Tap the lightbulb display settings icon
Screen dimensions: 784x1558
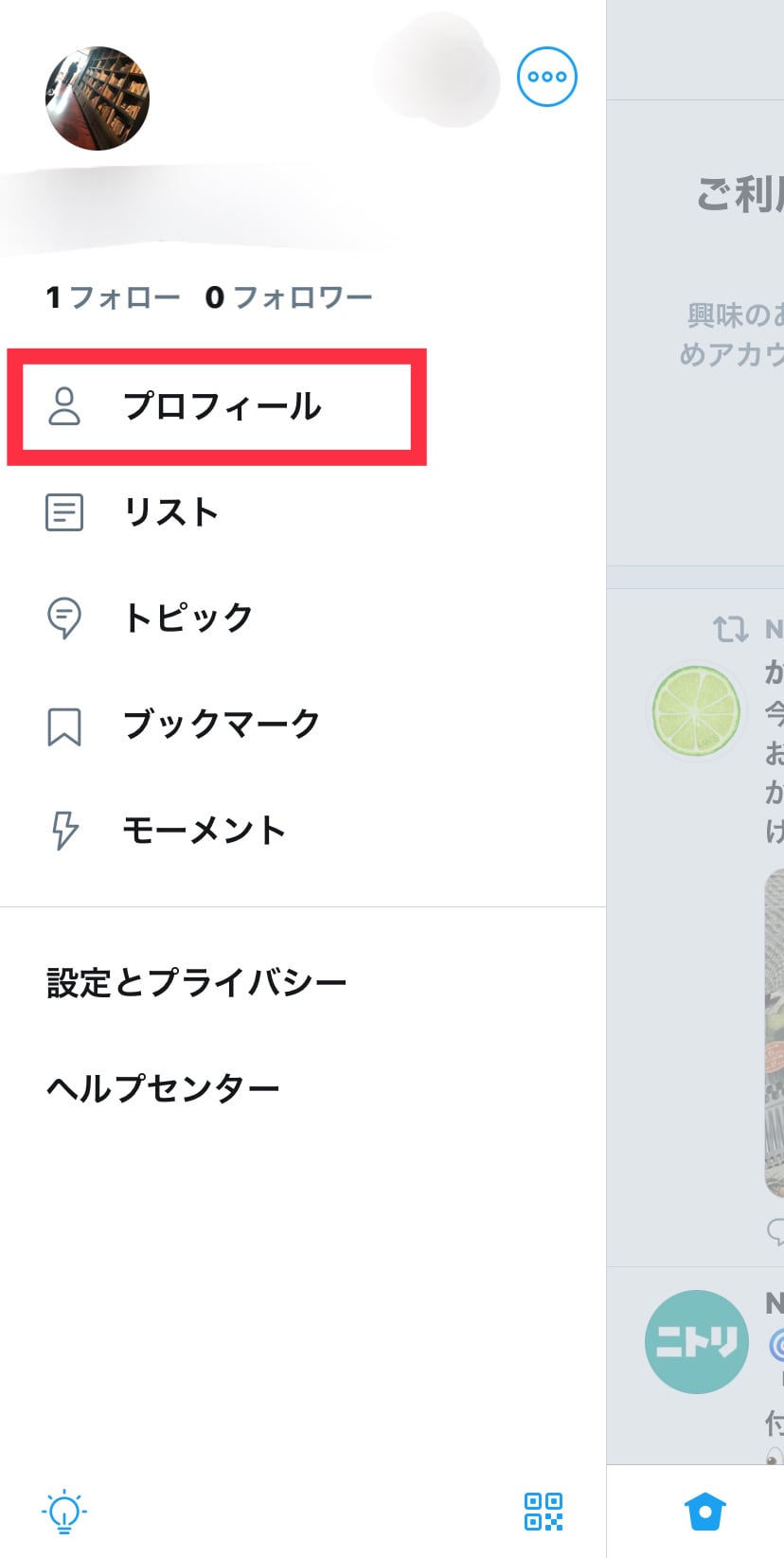[x=63, y=1512]
